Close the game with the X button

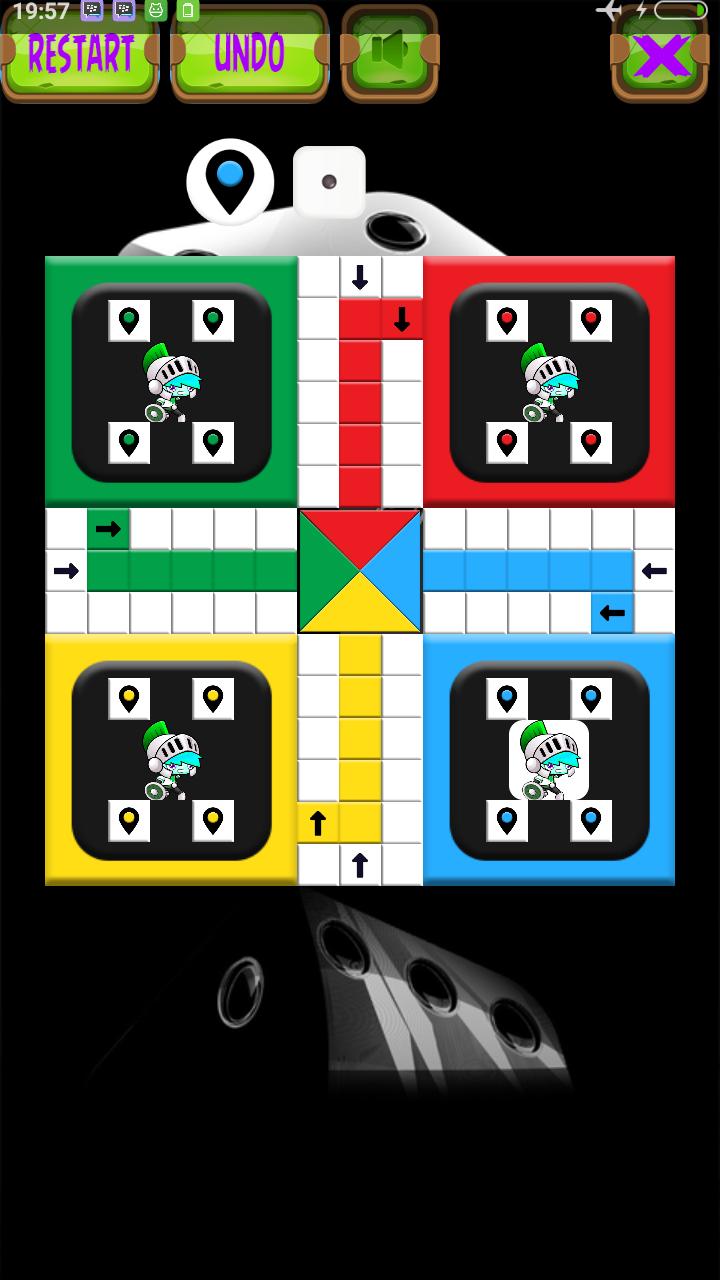click(x=661, y=54)
